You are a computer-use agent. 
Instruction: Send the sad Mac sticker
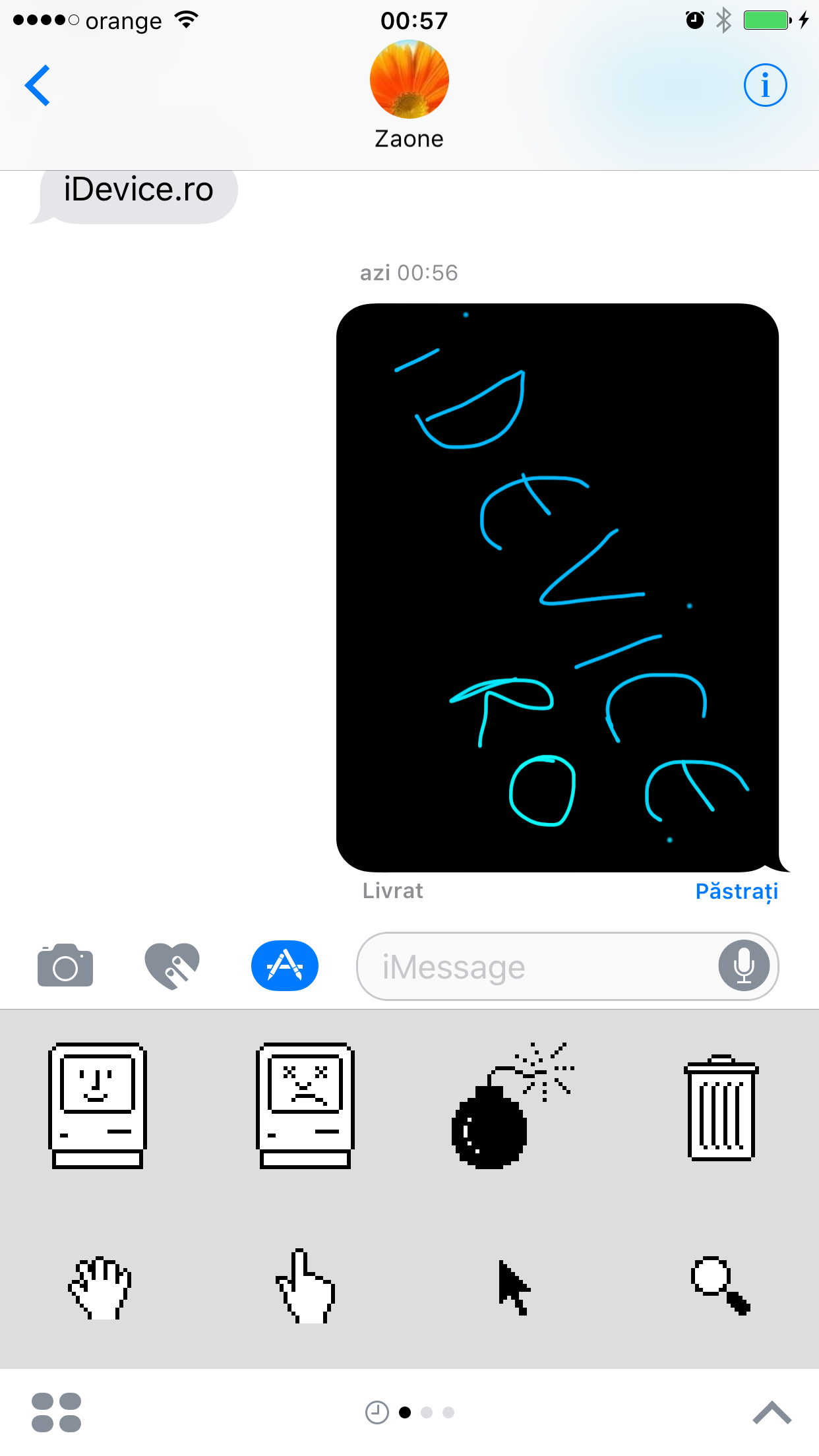(305, 1106)
